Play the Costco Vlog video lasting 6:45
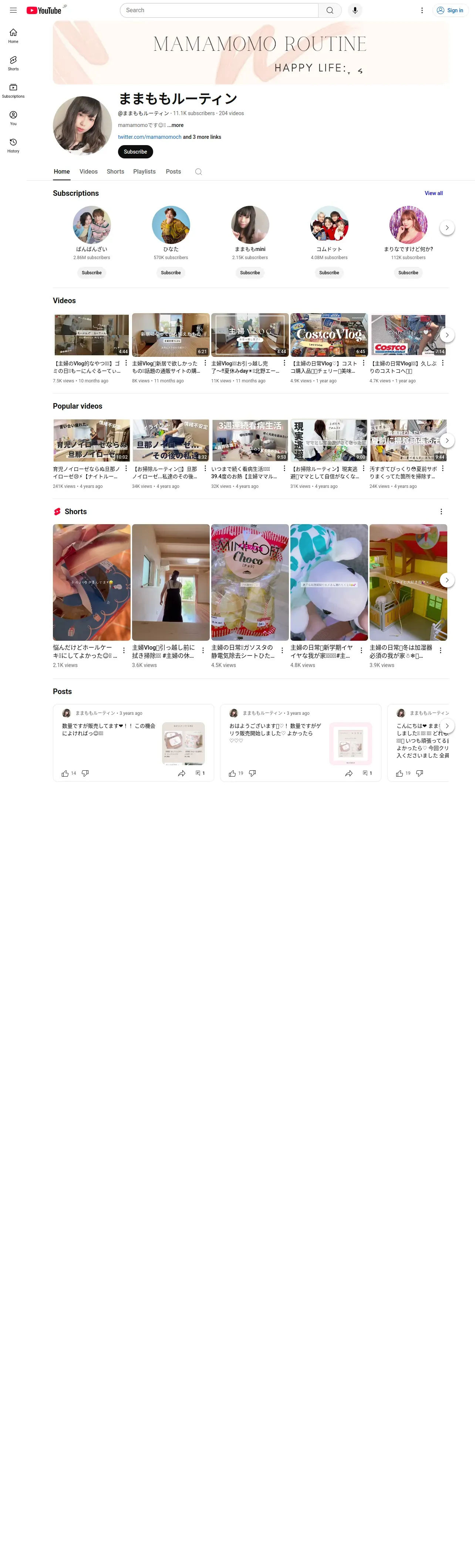Viewport: 475px width, 1568px height. (329, 335)
